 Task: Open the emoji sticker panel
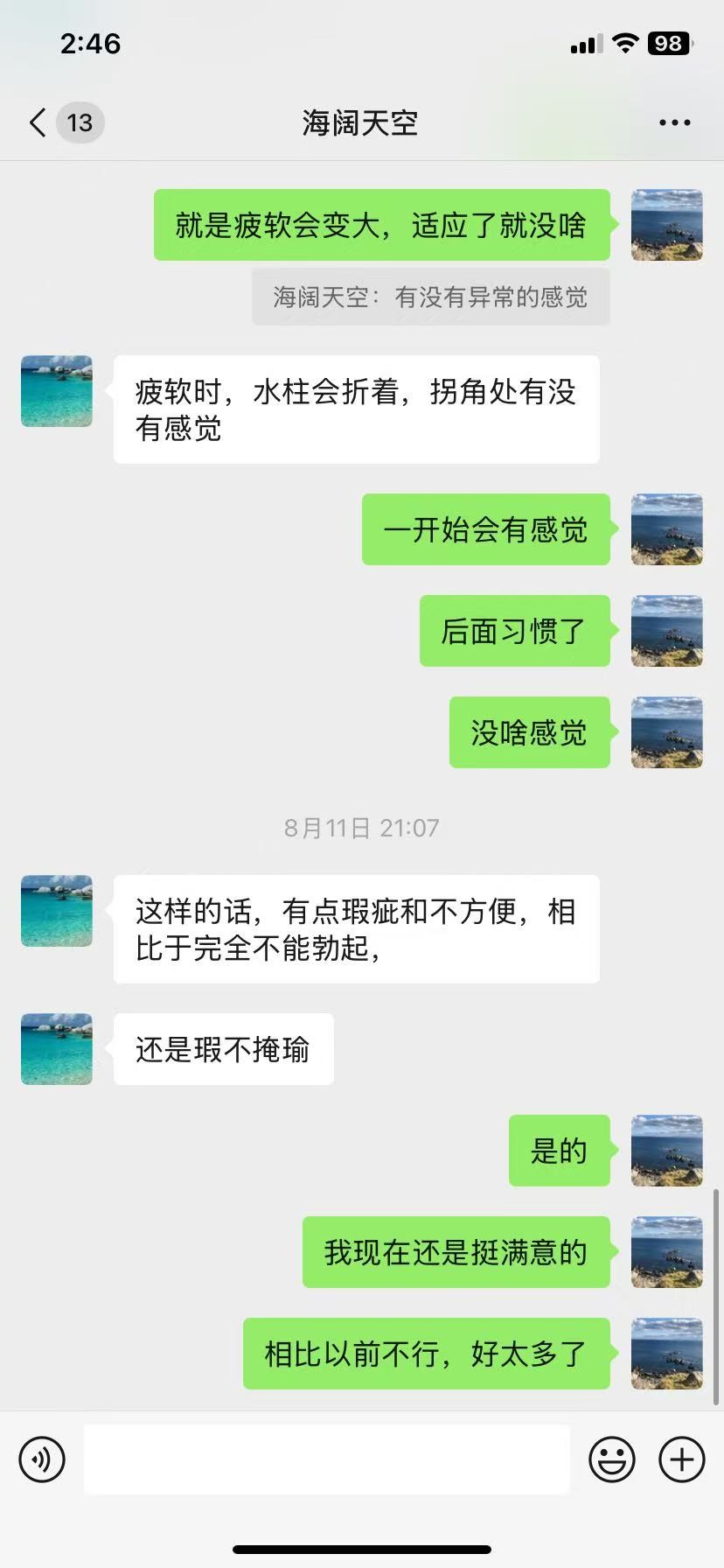coord(611,1459)
